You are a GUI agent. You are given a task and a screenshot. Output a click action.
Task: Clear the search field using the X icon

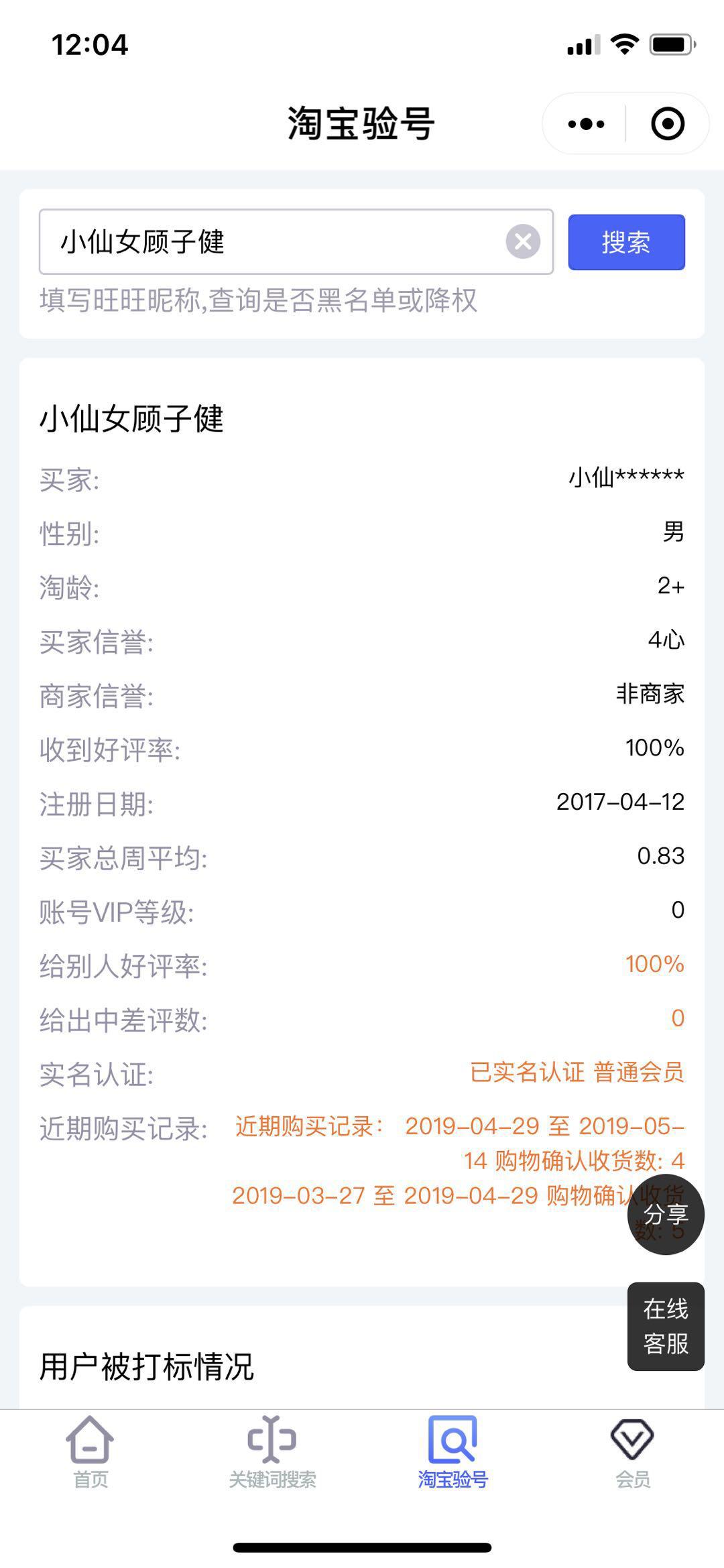click(521, 243)
